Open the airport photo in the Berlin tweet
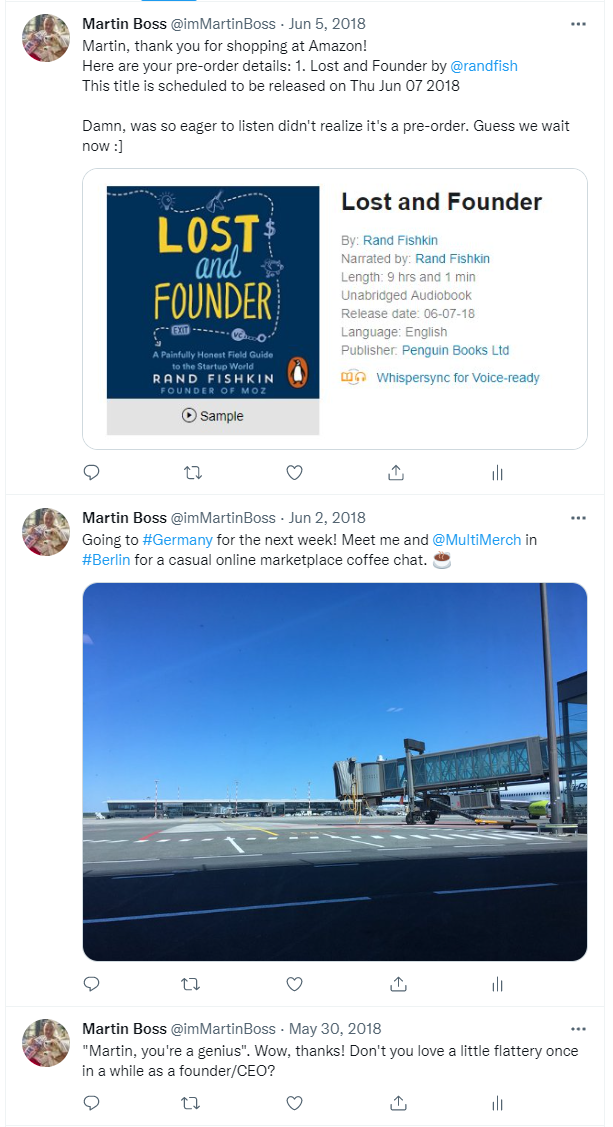Screen dimensions: 613x1127 (x=335, y=772)
